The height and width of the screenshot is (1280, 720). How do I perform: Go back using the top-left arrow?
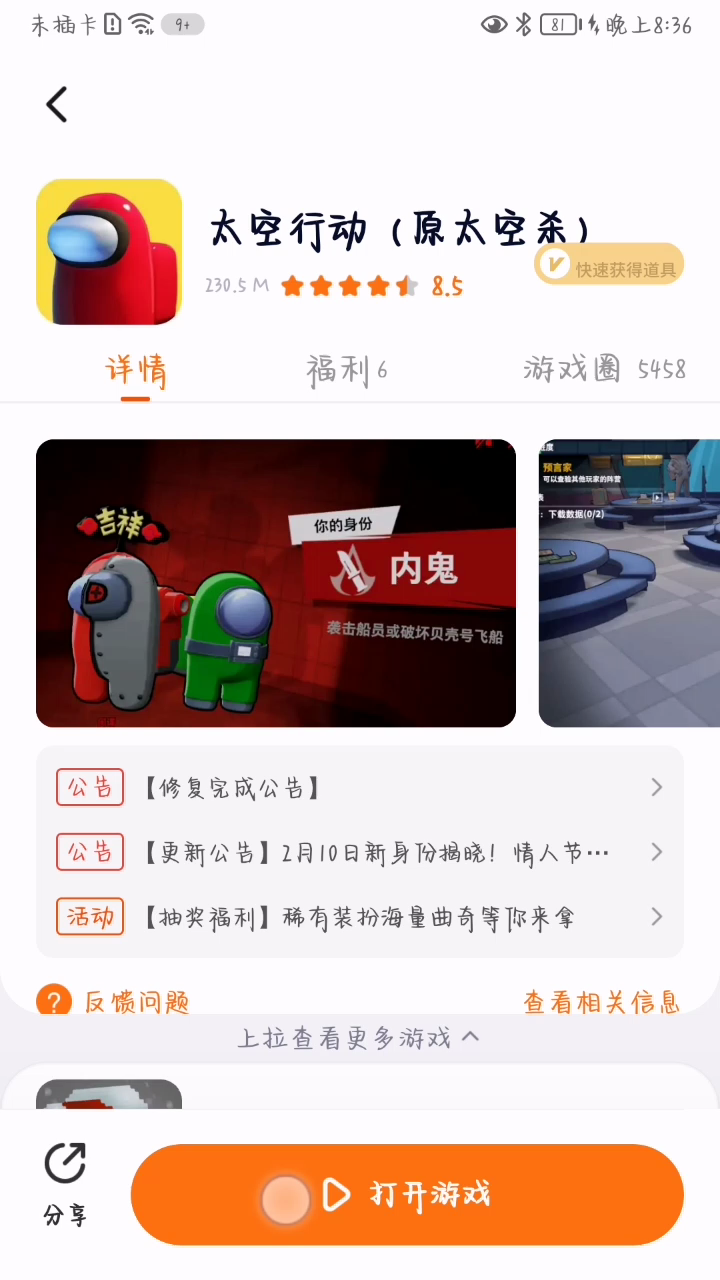(57, 104)
